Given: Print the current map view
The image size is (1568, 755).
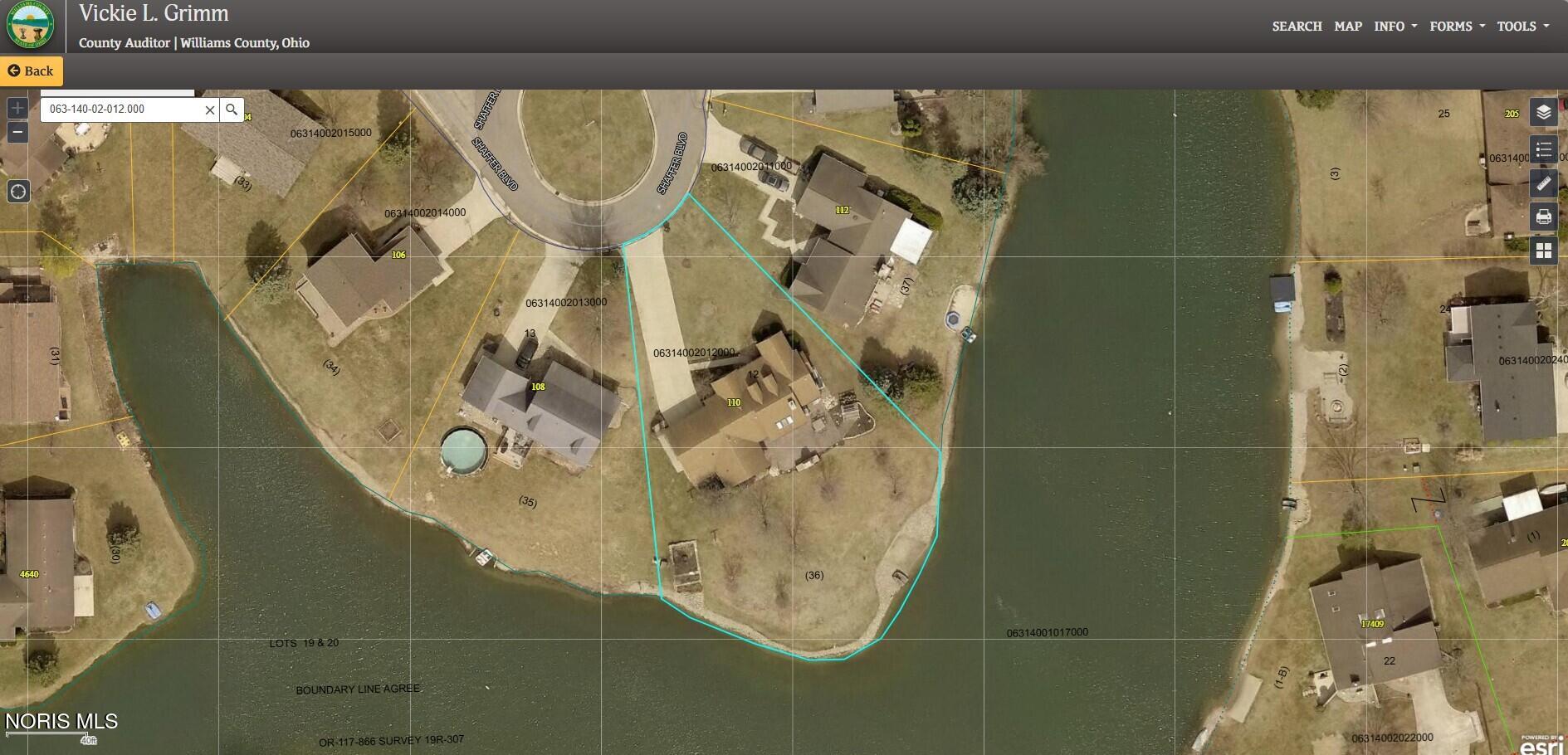Looking at the screenshot, I should [x=1543, y=217].
